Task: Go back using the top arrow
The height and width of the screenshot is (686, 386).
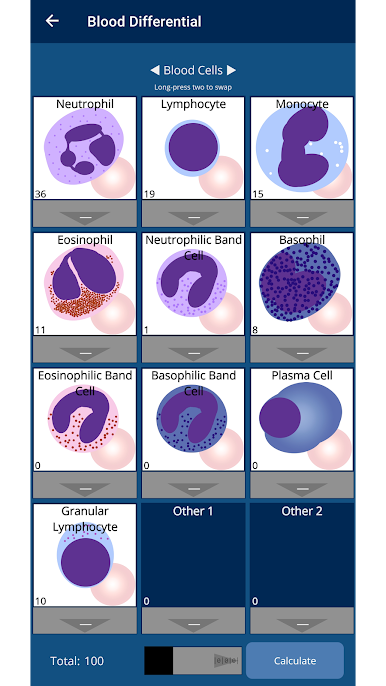Action: (52, 21)
